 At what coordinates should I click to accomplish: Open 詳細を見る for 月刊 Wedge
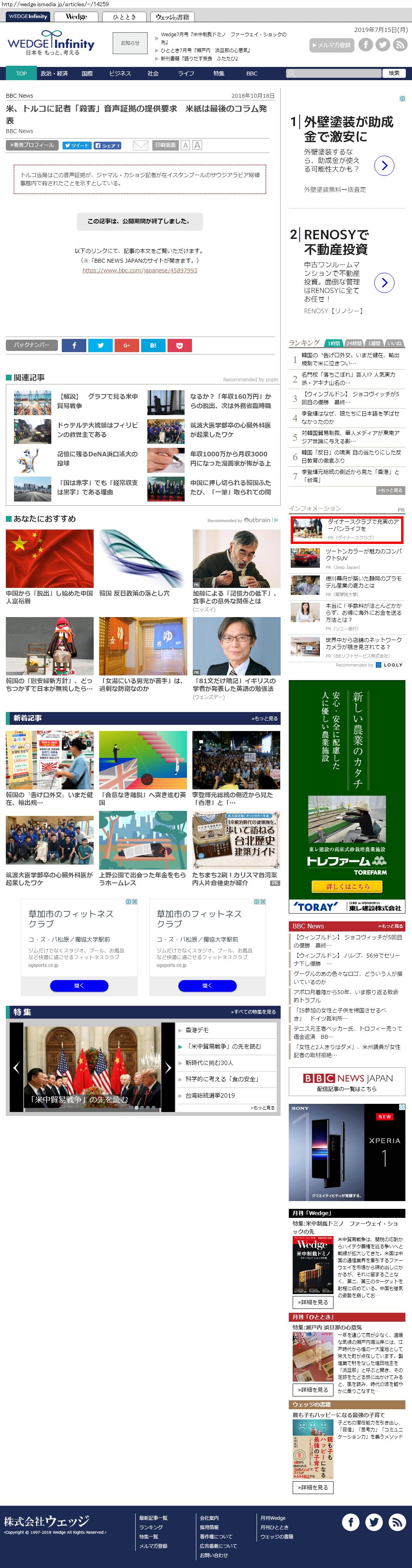pyautogui.click(x=313, y=1302)
